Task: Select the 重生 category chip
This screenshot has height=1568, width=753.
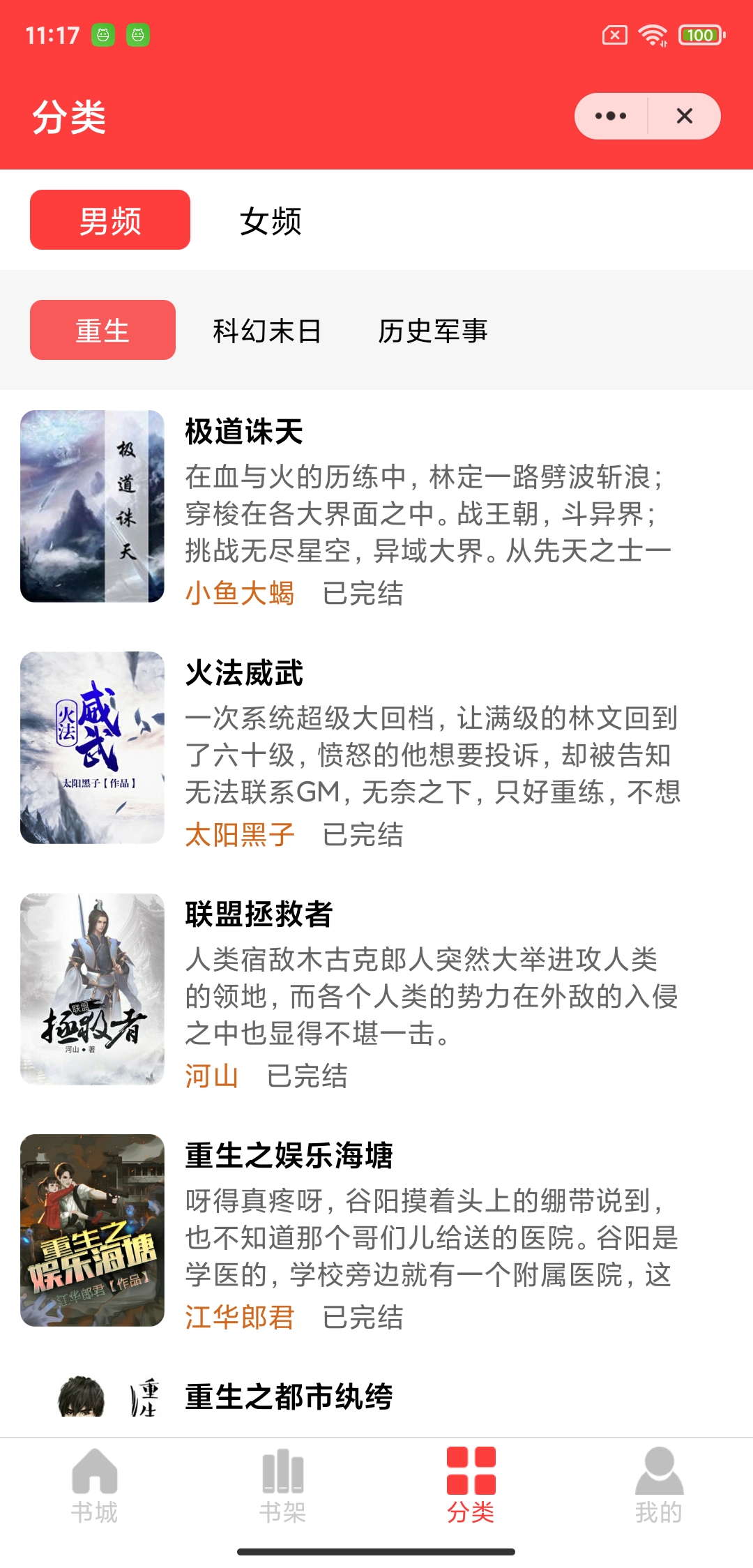Action: 102,330
